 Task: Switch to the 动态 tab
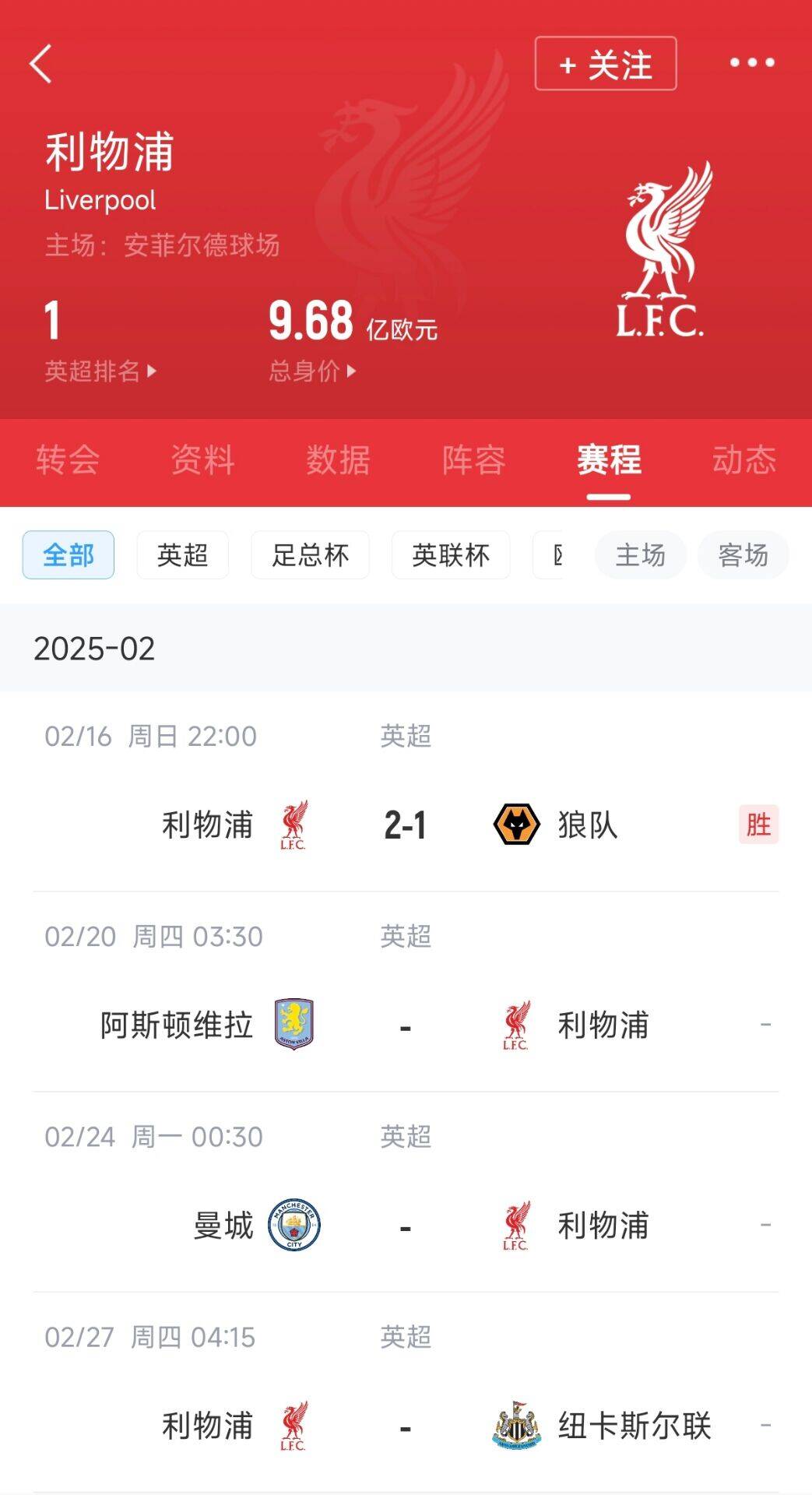(743, 460)
